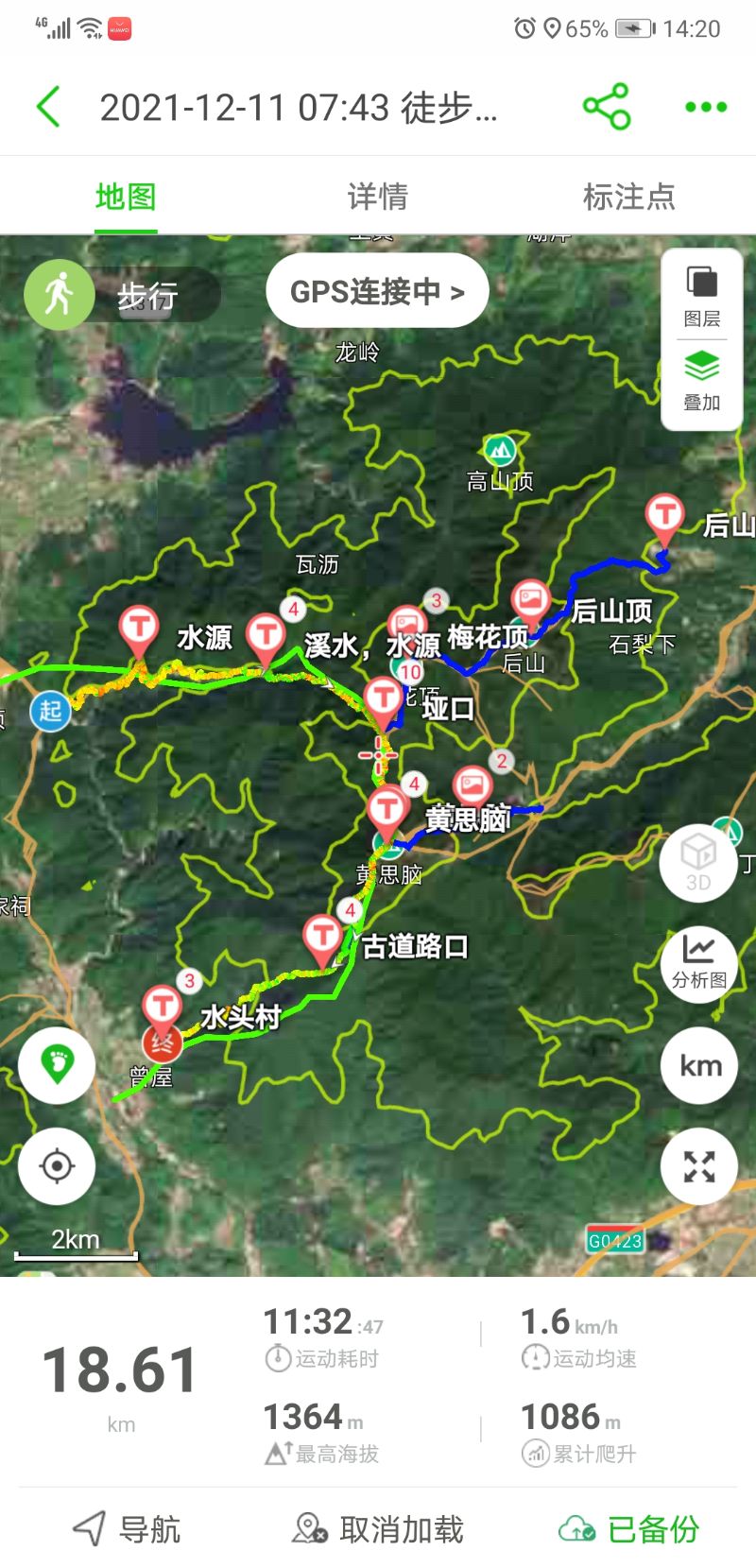
Task: Tap the 已备份 backup status button
Action: click(629, 1528)
